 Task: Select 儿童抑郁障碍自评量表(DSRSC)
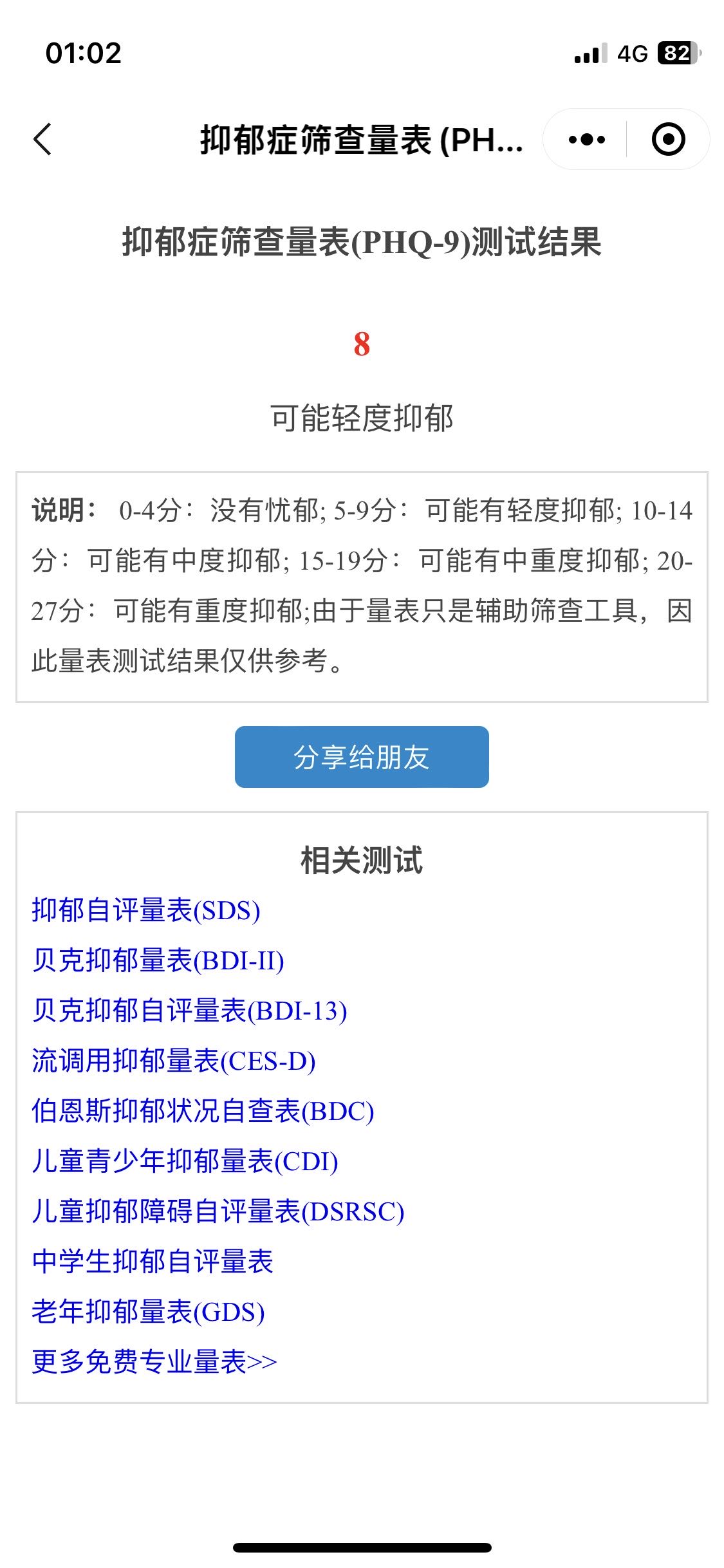pyautogui.click(x=218, y=1212)
